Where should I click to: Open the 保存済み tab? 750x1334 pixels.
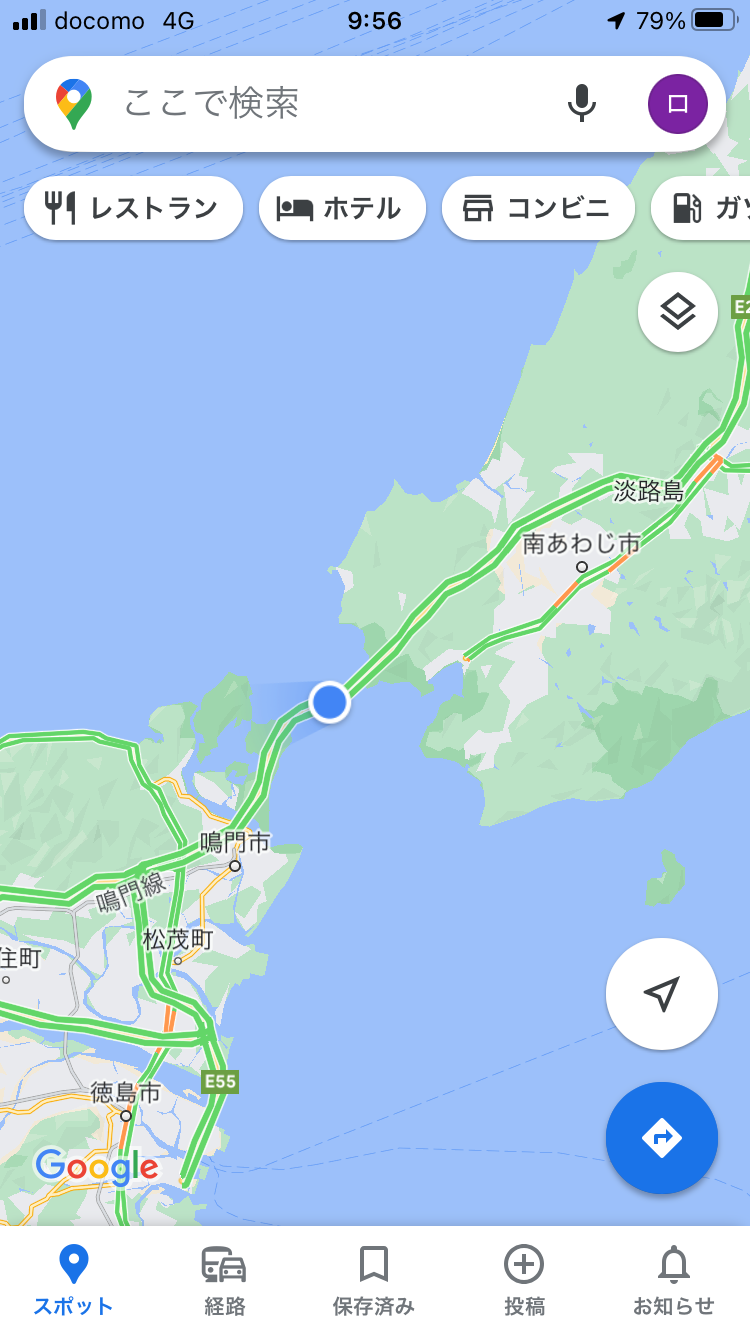(x=373, y=1280)
